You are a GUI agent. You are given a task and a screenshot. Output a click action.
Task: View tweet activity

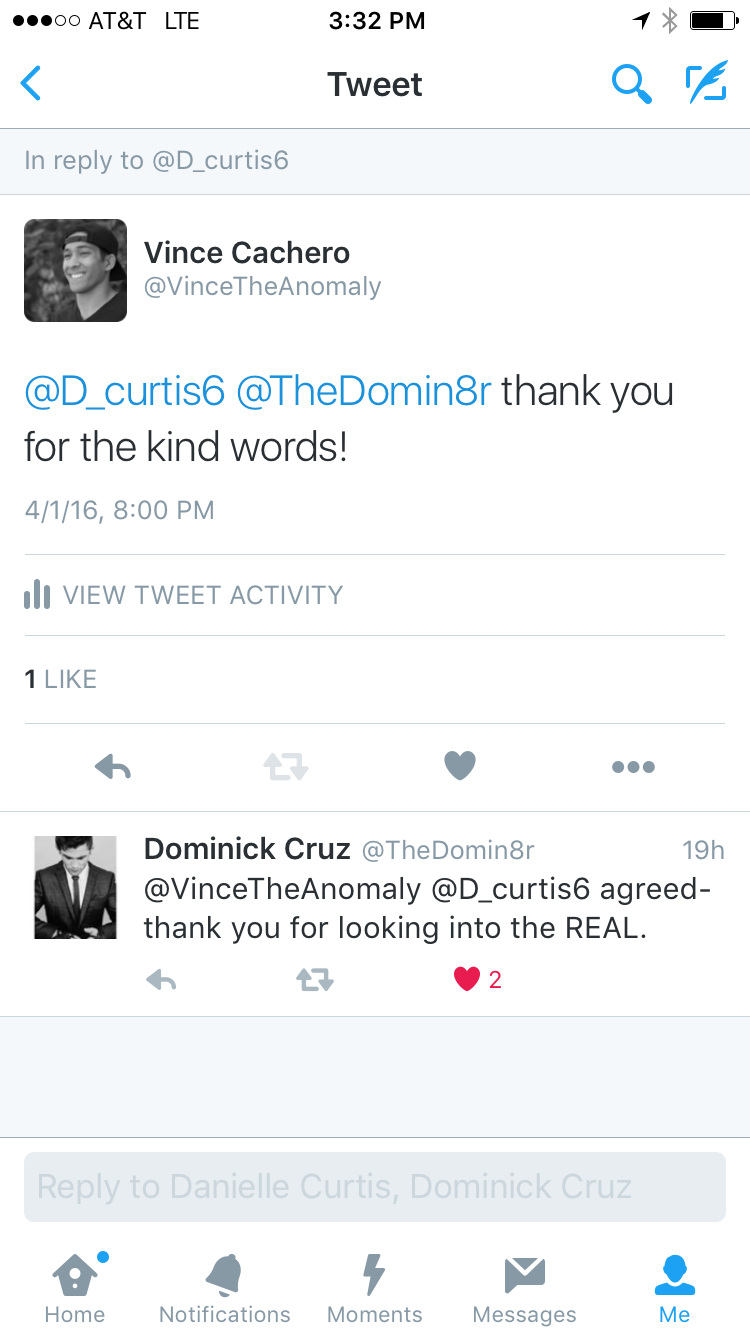pos(183,595)
